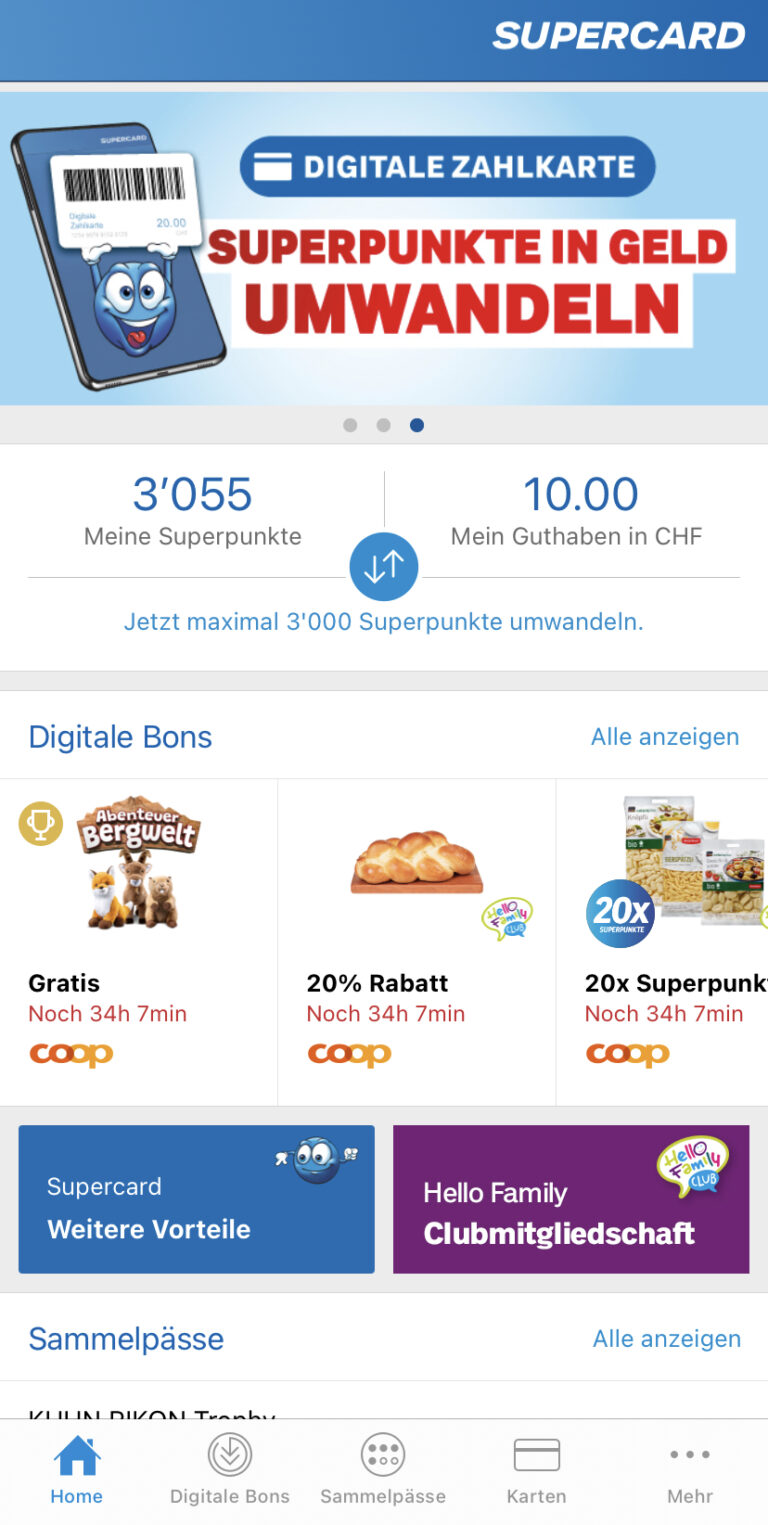
Task: Select the second carousel indicator dot
Action: [384, 425]
